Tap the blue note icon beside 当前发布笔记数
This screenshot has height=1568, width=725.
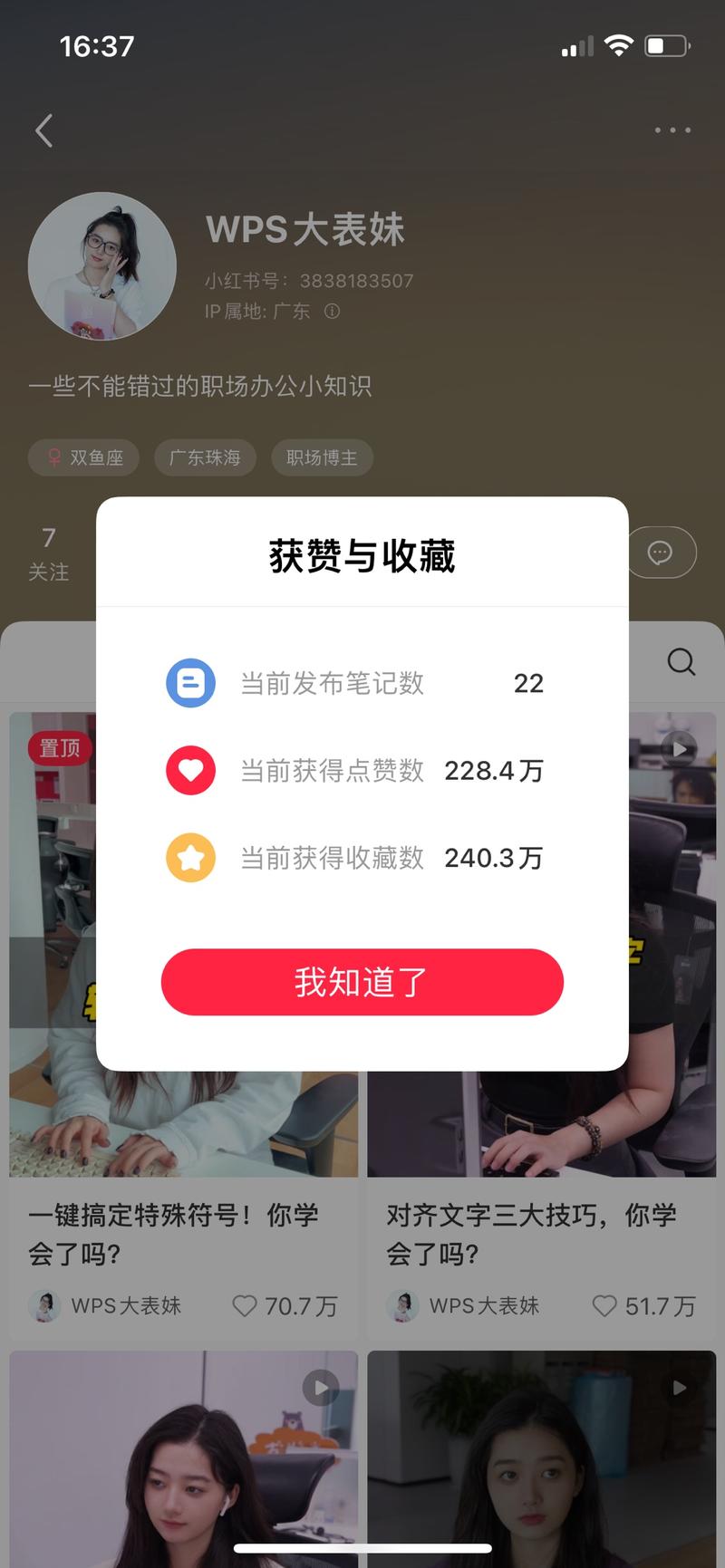tap(190, 683)
